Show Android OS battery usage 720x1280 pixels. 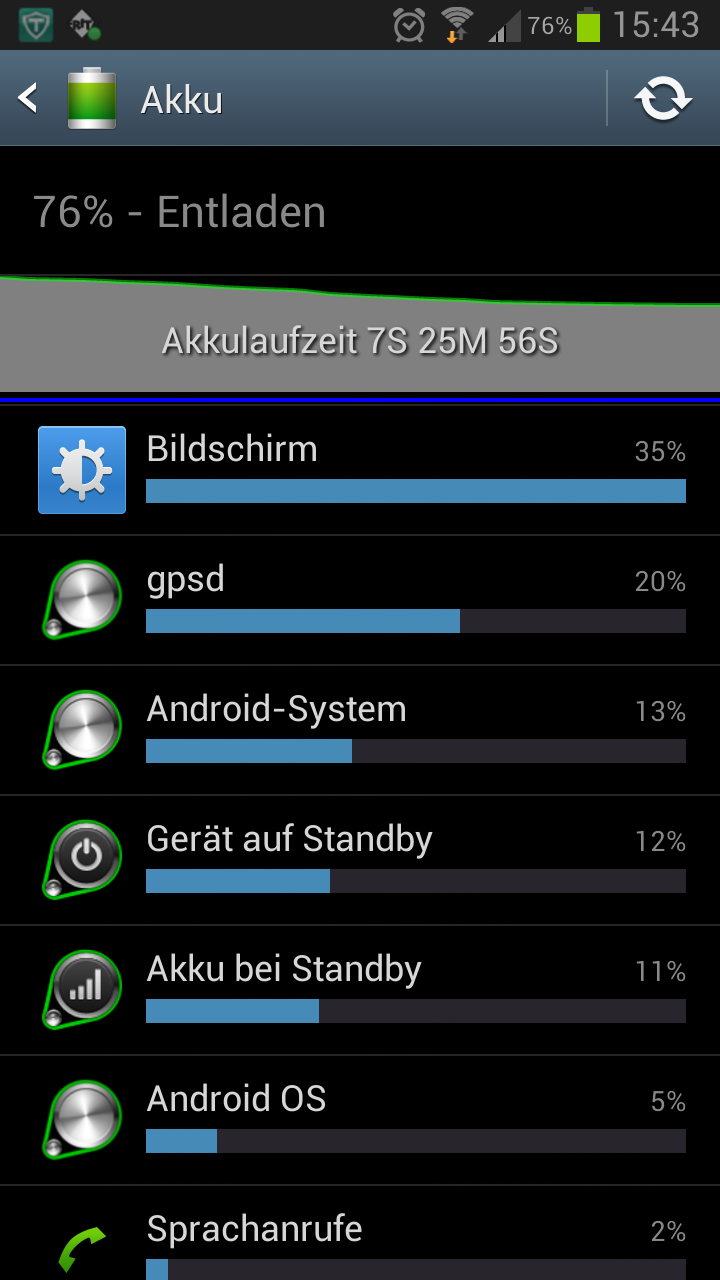point(360,1120)
